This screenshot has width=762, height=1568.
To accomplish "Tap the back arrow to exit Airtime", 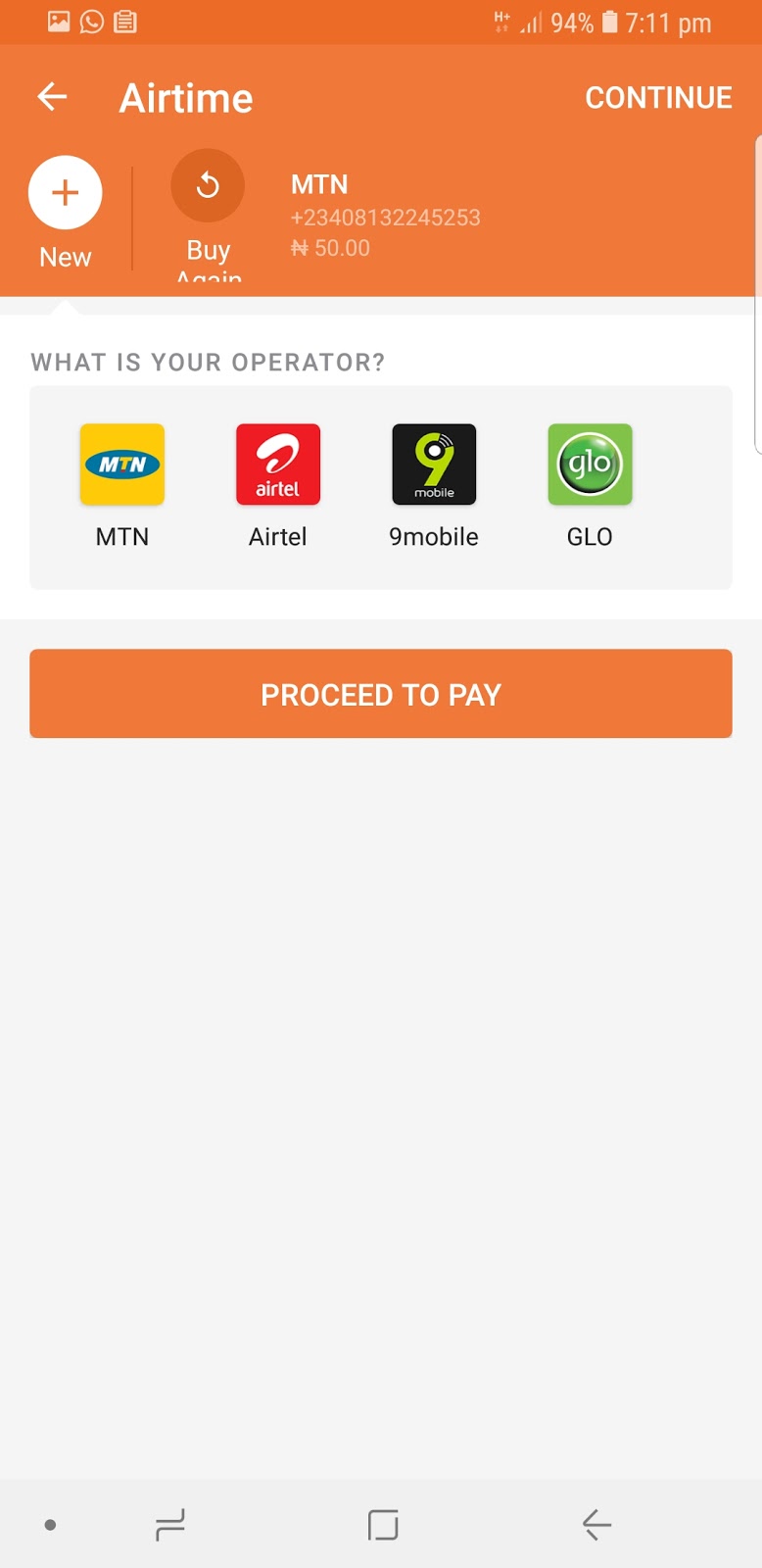I will (x=51, y=96).
